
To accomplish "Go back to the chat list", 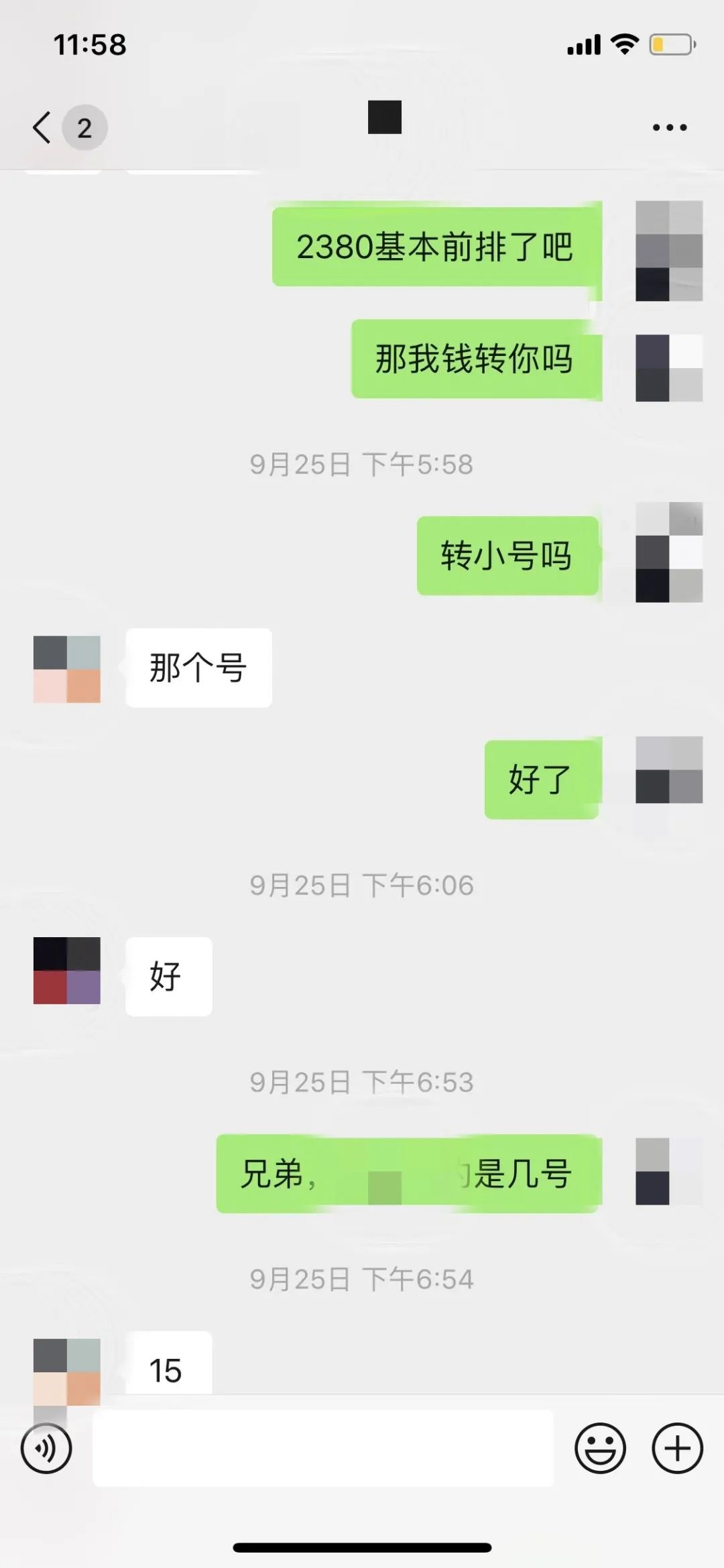I will coord(42,127).
